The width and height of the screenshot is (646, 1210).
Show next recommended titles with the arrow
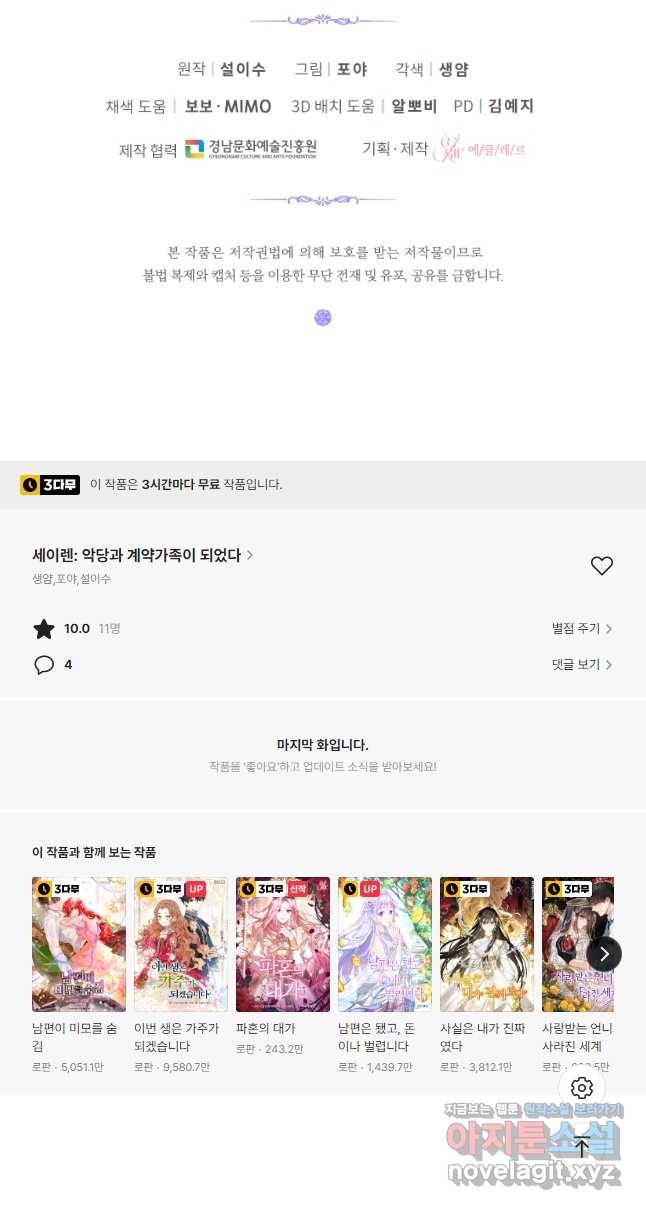pyautogui.click(x=604, y=954)
